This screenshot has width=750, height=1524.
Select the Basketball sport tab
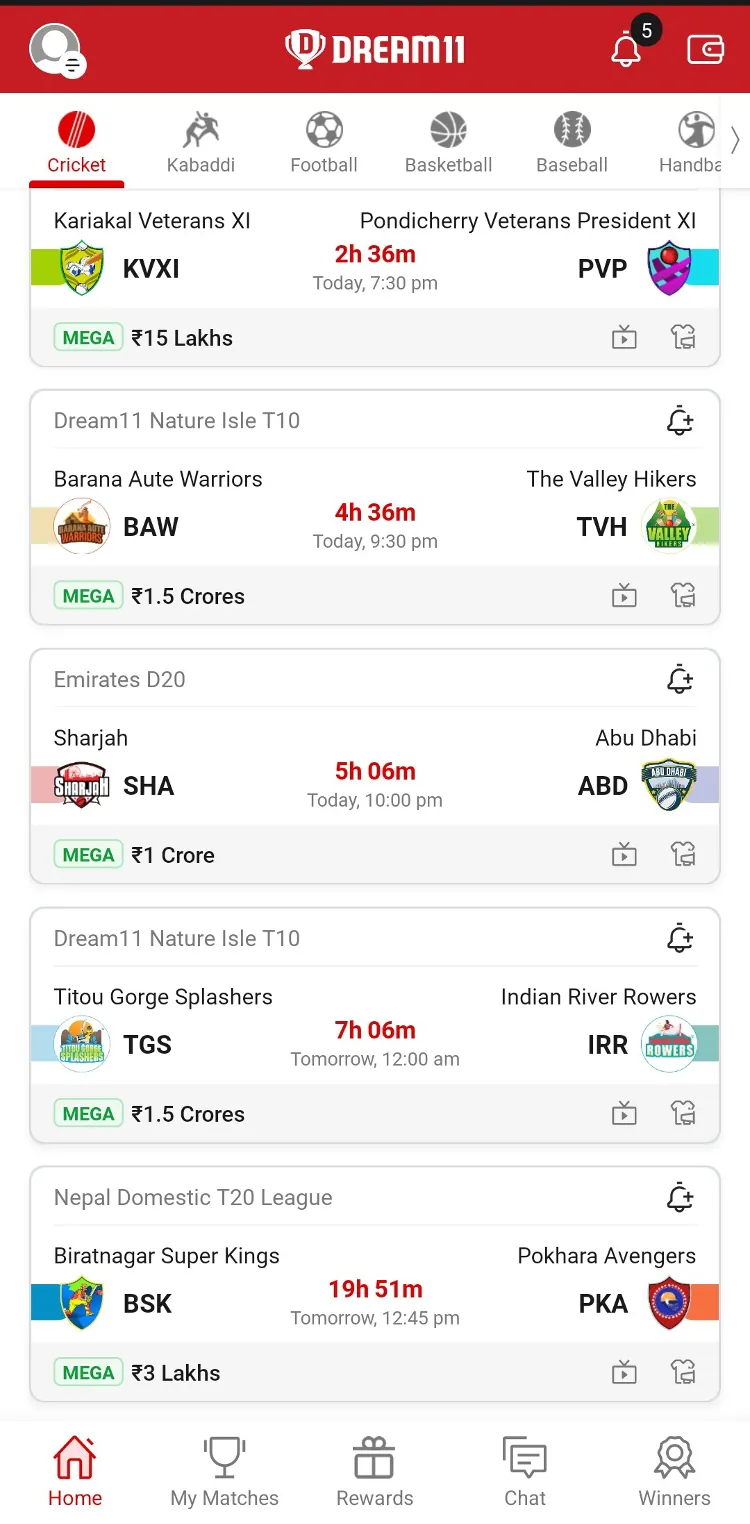coord(449,143)
